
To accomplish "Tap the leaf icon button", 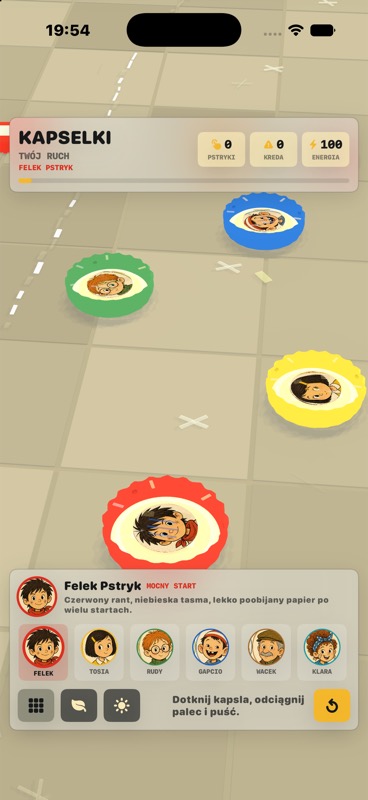I will pos(79,705).
